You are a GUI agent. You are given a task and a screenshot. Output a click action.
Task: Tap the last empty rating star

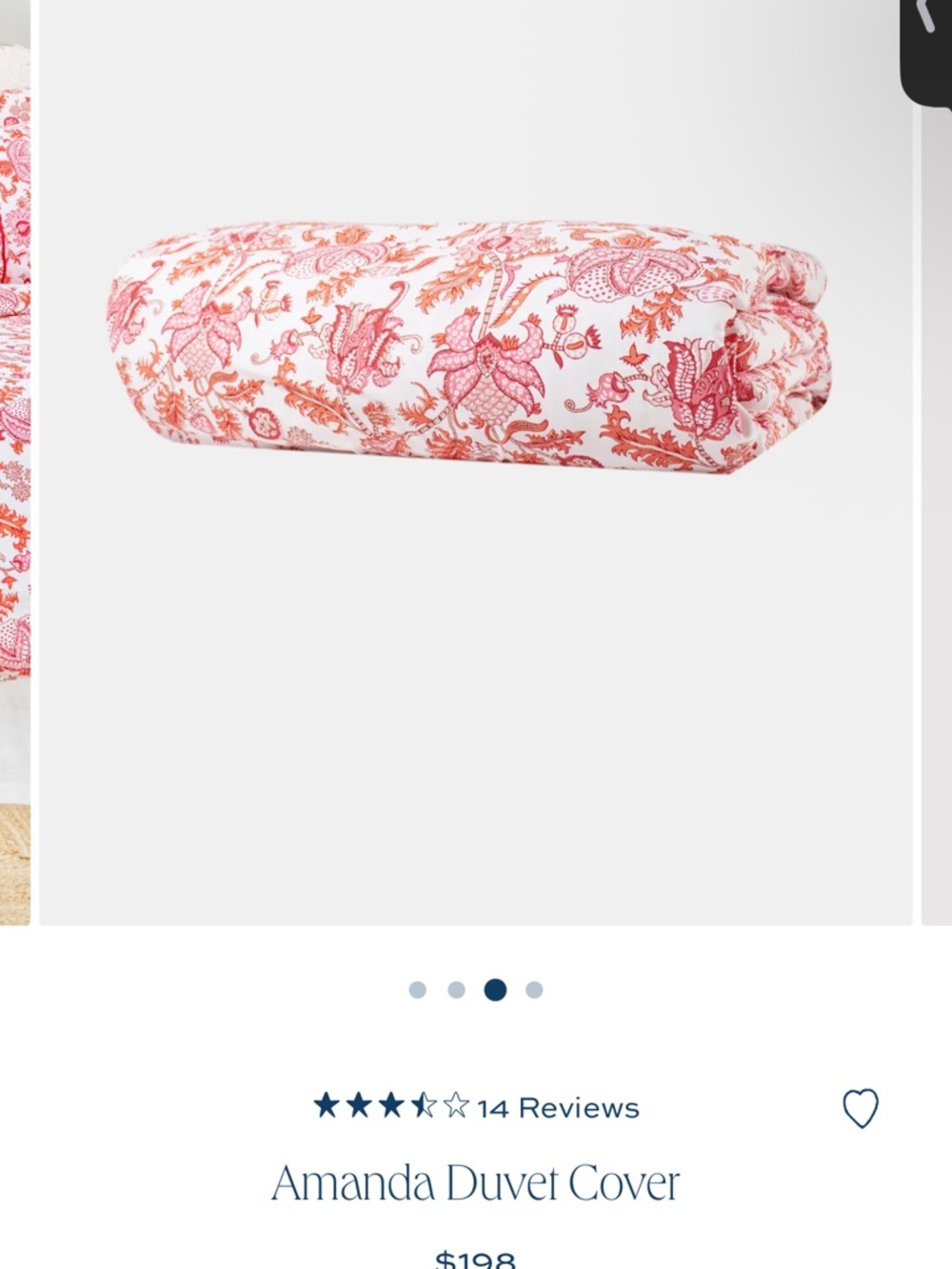tap(452, 1107)
